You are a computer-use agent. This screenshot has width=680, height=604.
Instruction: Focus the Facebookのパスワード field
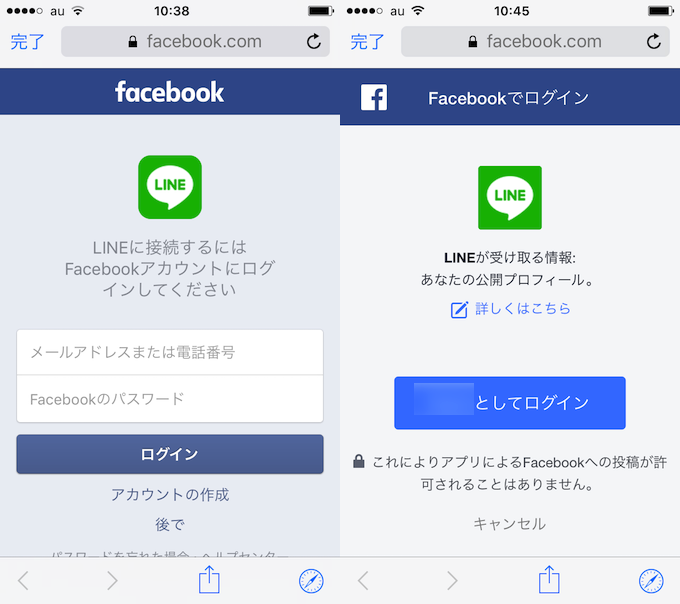[x=169, y=399]
